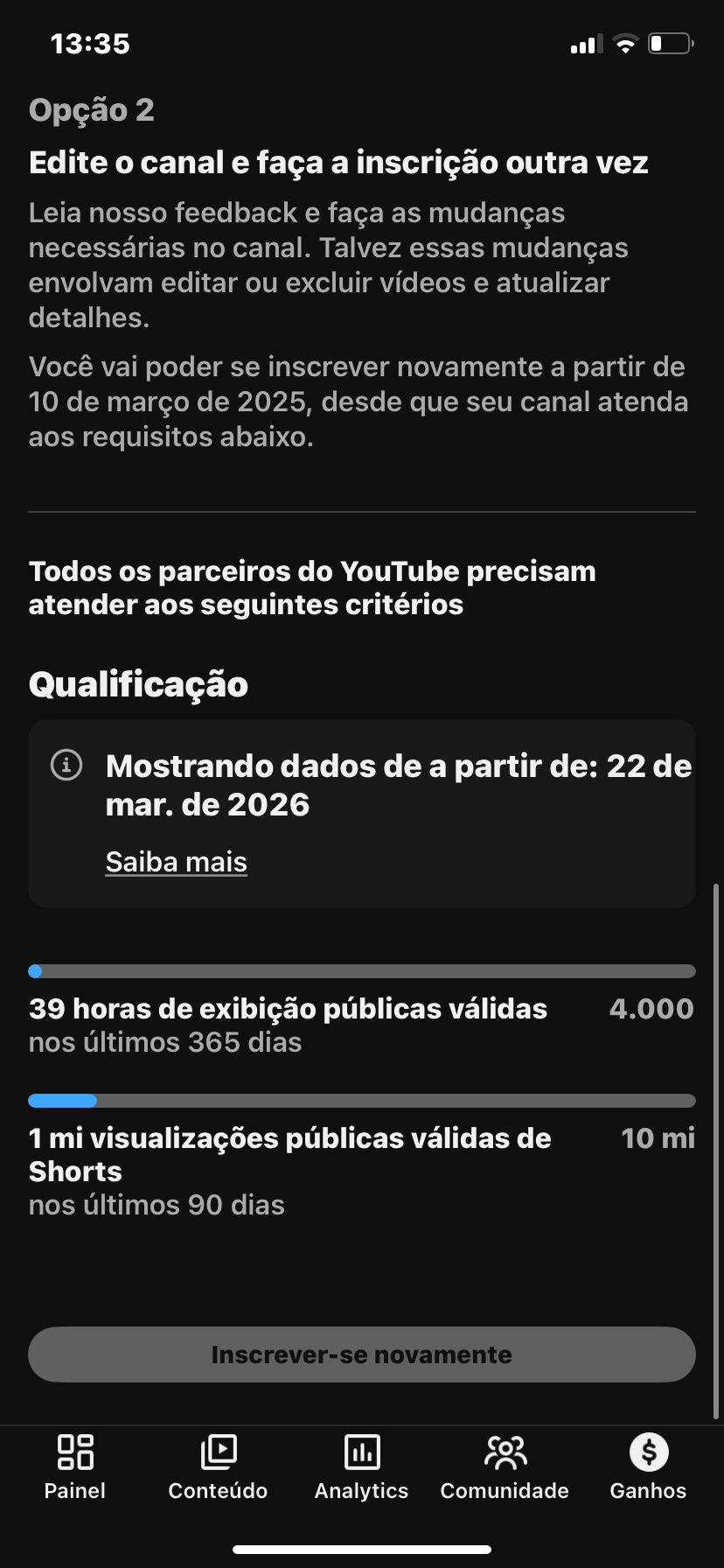Select the Comunidade tab
This screenshot has height=1568, width=724.
tap(505, 1467)
